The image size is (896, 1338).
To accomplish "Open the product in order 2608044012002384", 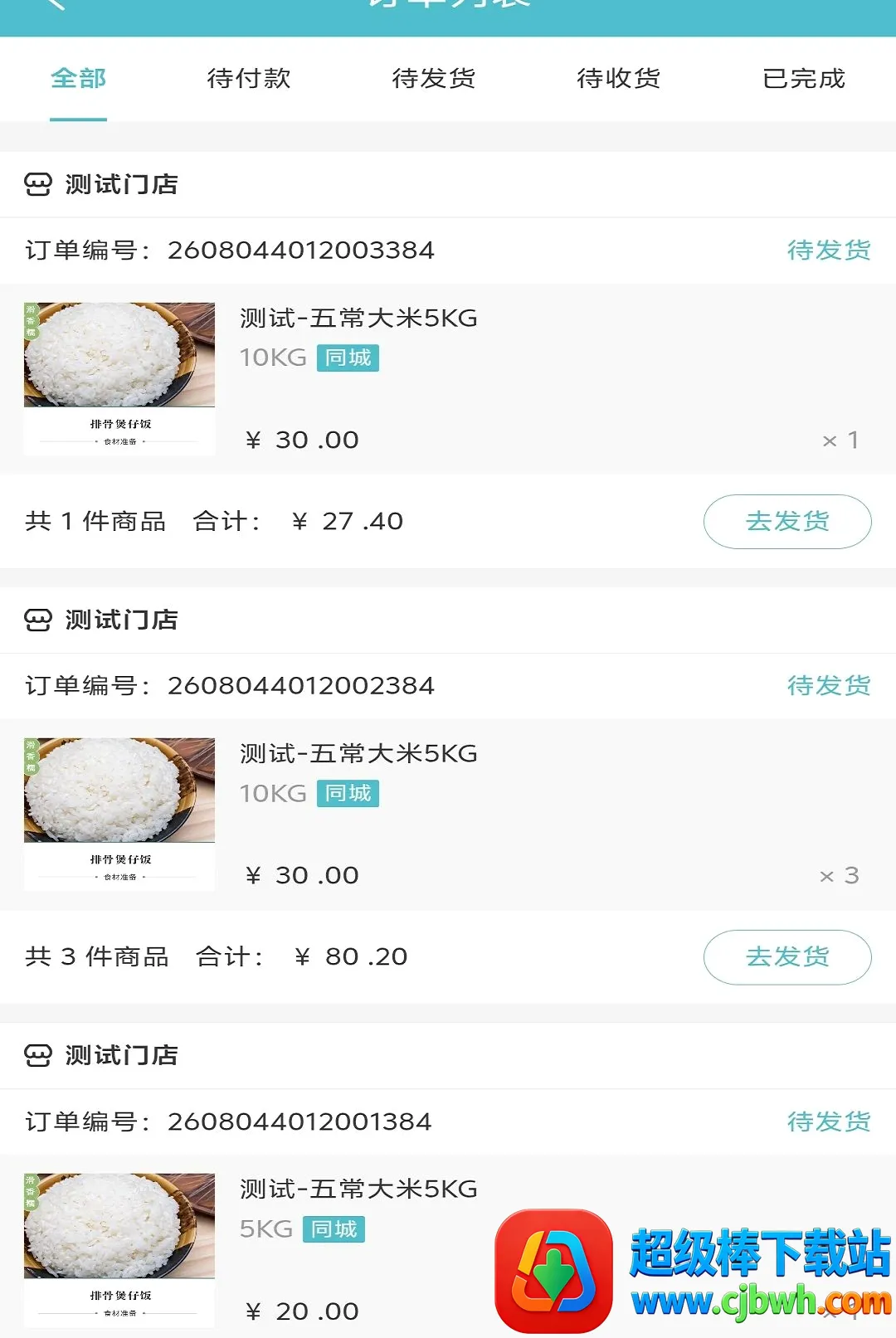I will coord(448,815).
